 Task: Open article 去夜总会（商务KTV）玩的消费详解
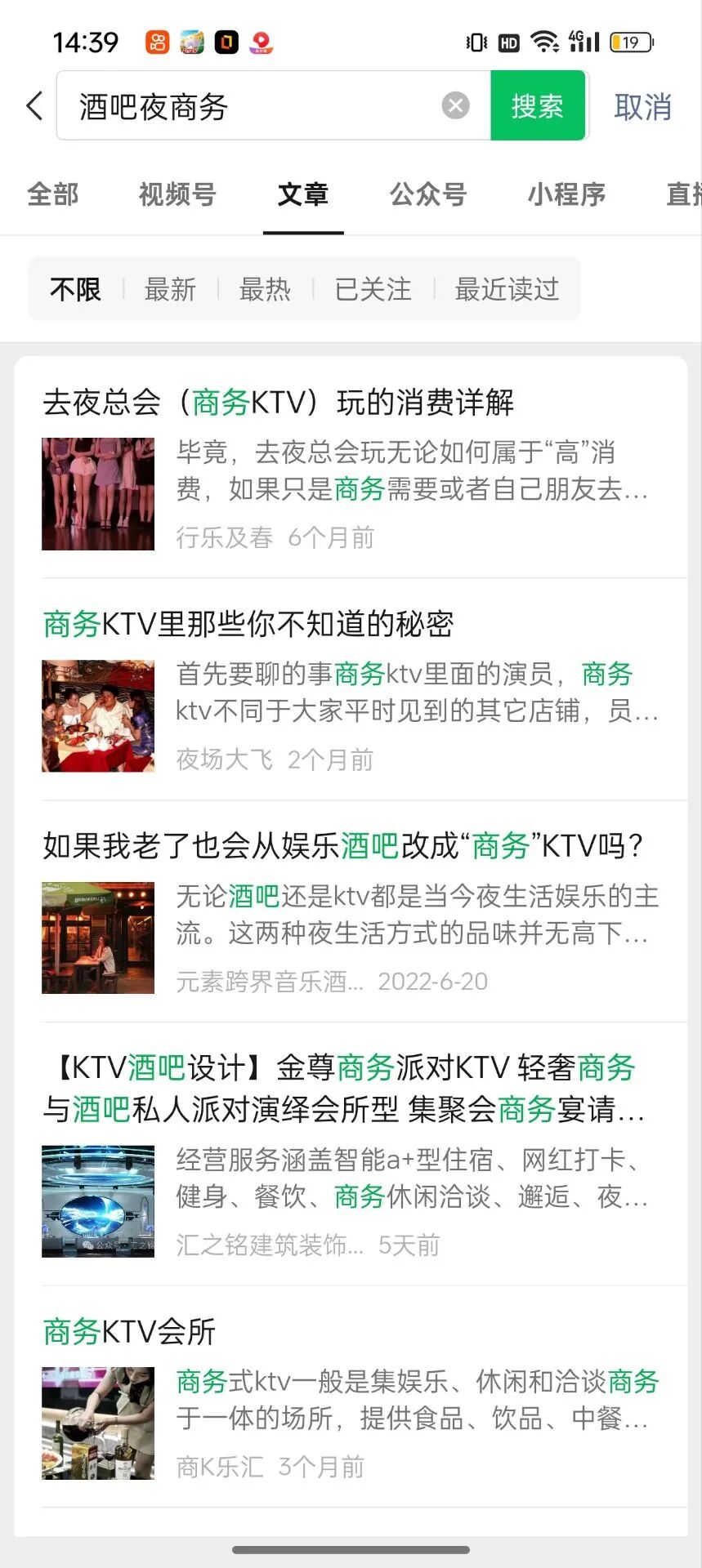(278, 403)
